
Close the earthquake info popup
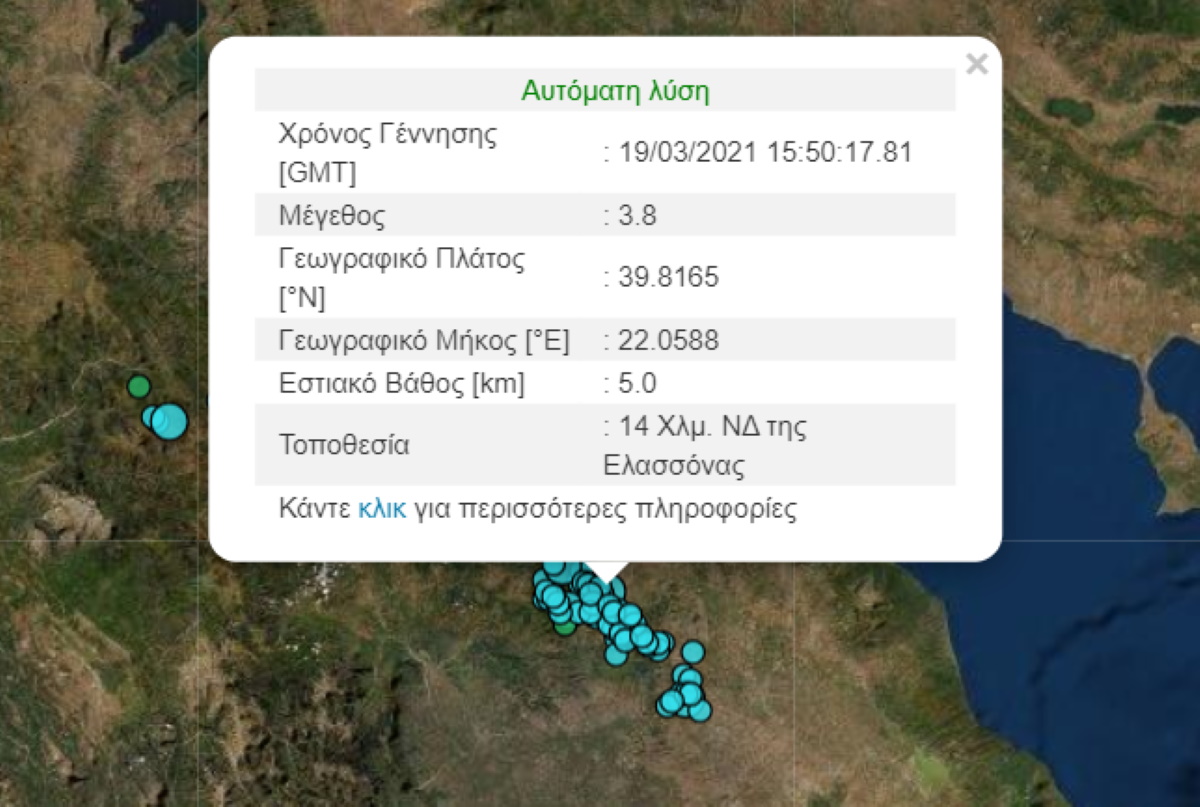[976, 65]
